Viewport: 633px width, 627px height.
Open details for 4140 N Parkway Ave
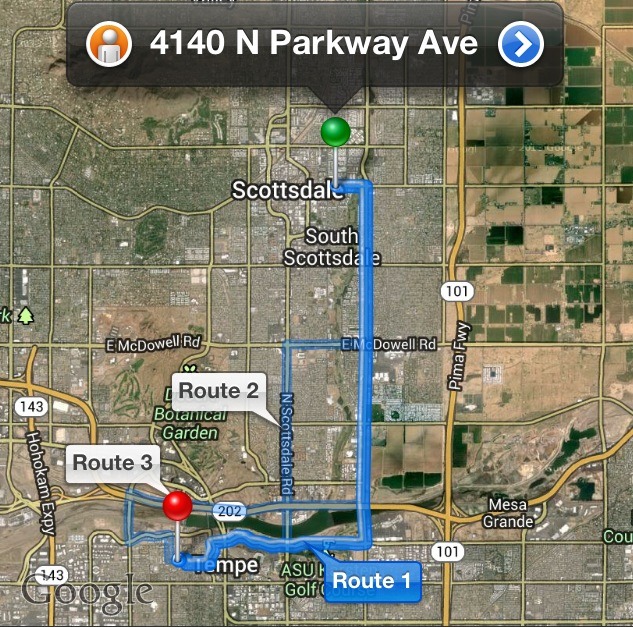pos(520,45)
